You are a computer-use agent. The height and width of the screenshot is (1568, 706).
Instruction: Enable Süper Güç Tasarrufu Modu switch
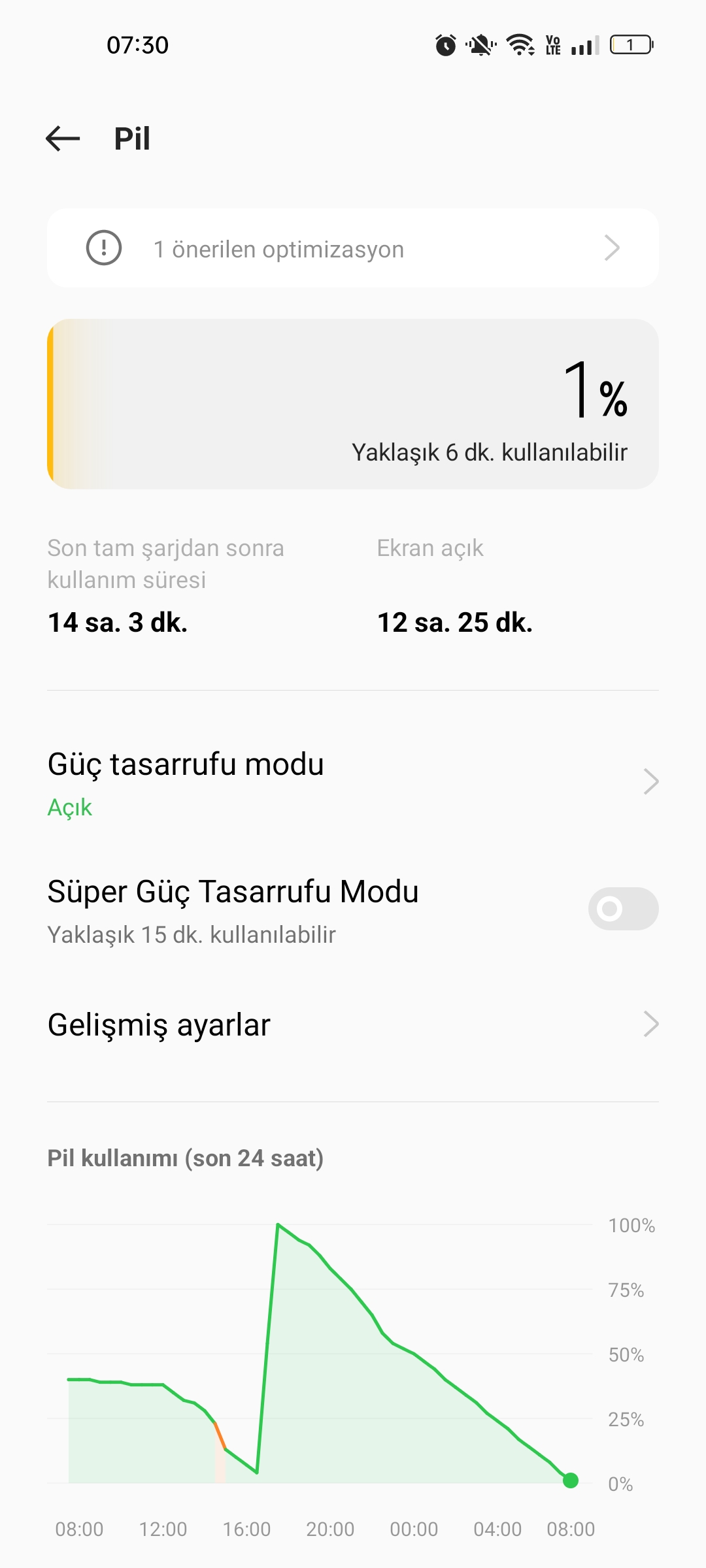click(622, 909)
